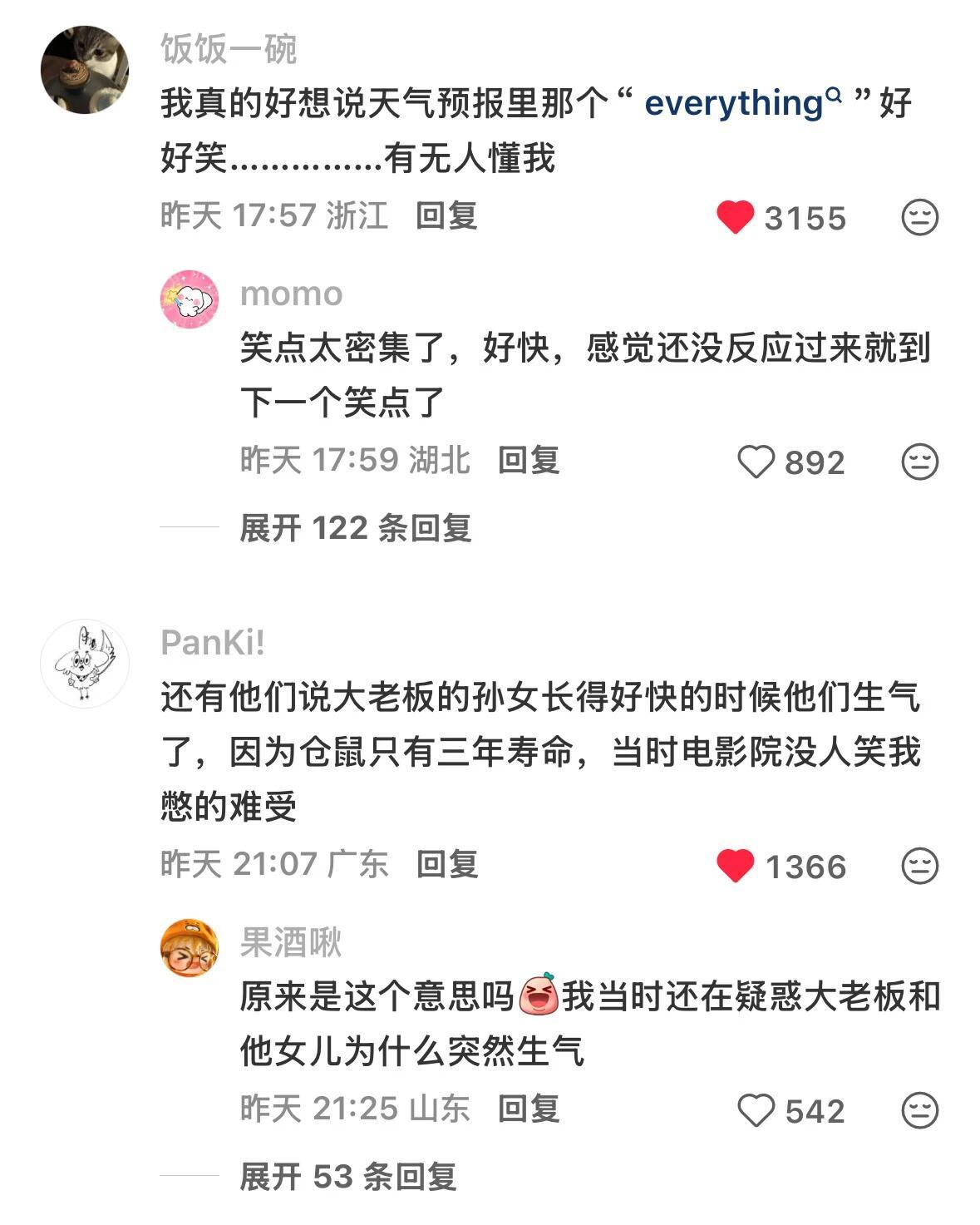The image size is (980, 1225).
Task: Like 果酒啾's comment heart
Action: (757, 1109)
